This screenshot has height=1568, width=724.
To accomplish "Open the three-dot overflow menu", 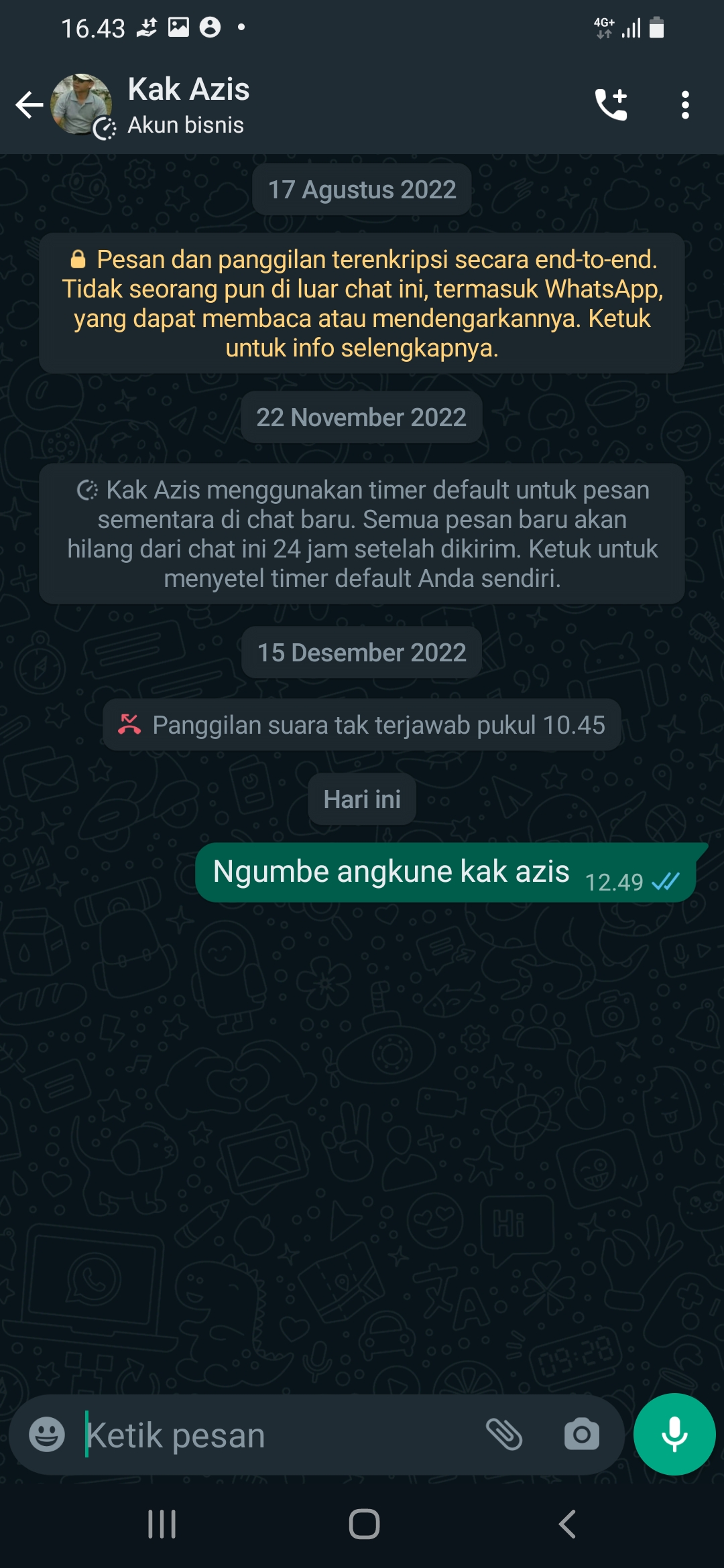I will pos(684,105).
